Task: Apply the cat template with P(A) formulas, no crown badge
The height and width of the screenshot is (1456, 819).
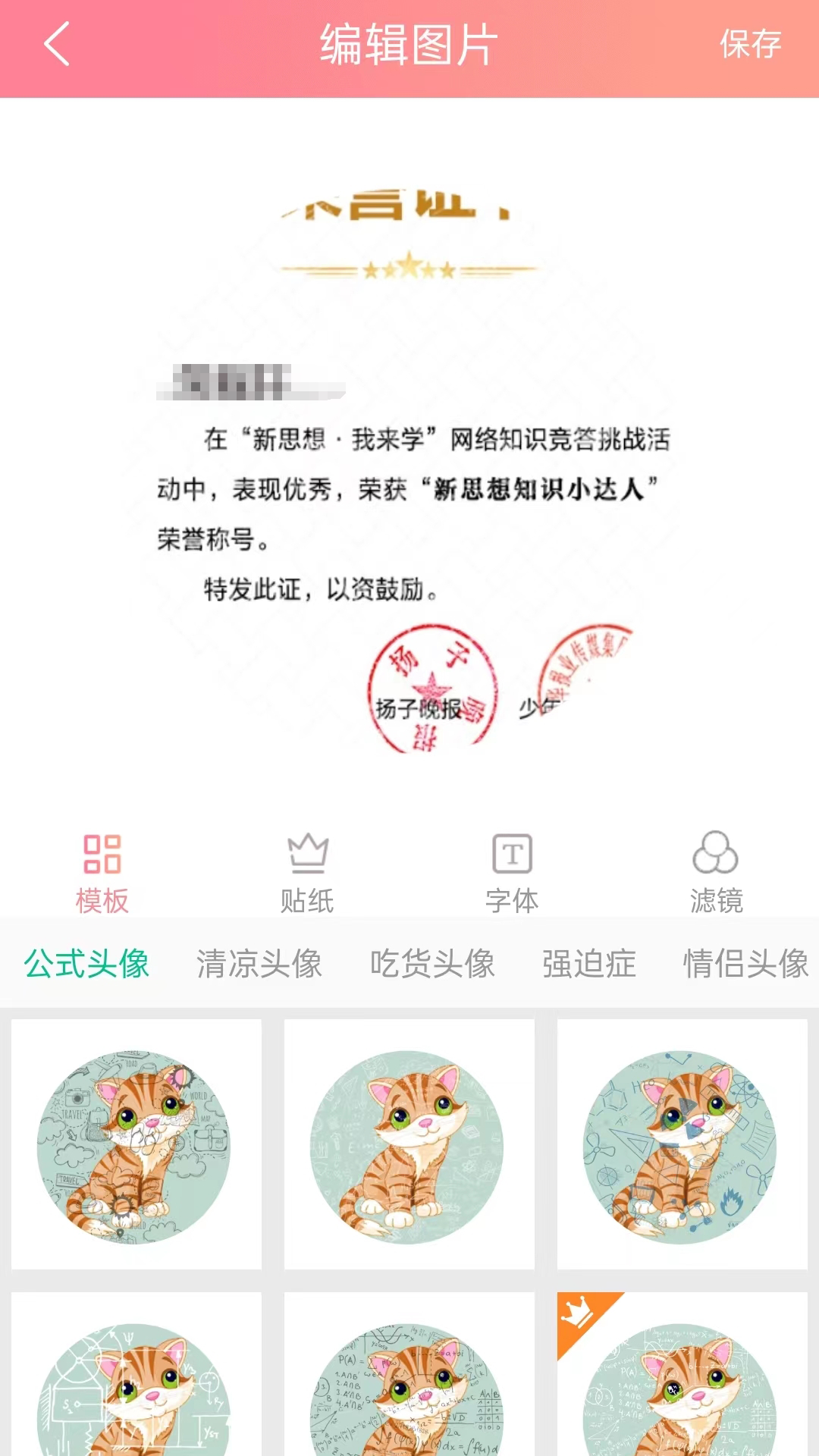Action: pyautogui.click(x=409, y=1374)
